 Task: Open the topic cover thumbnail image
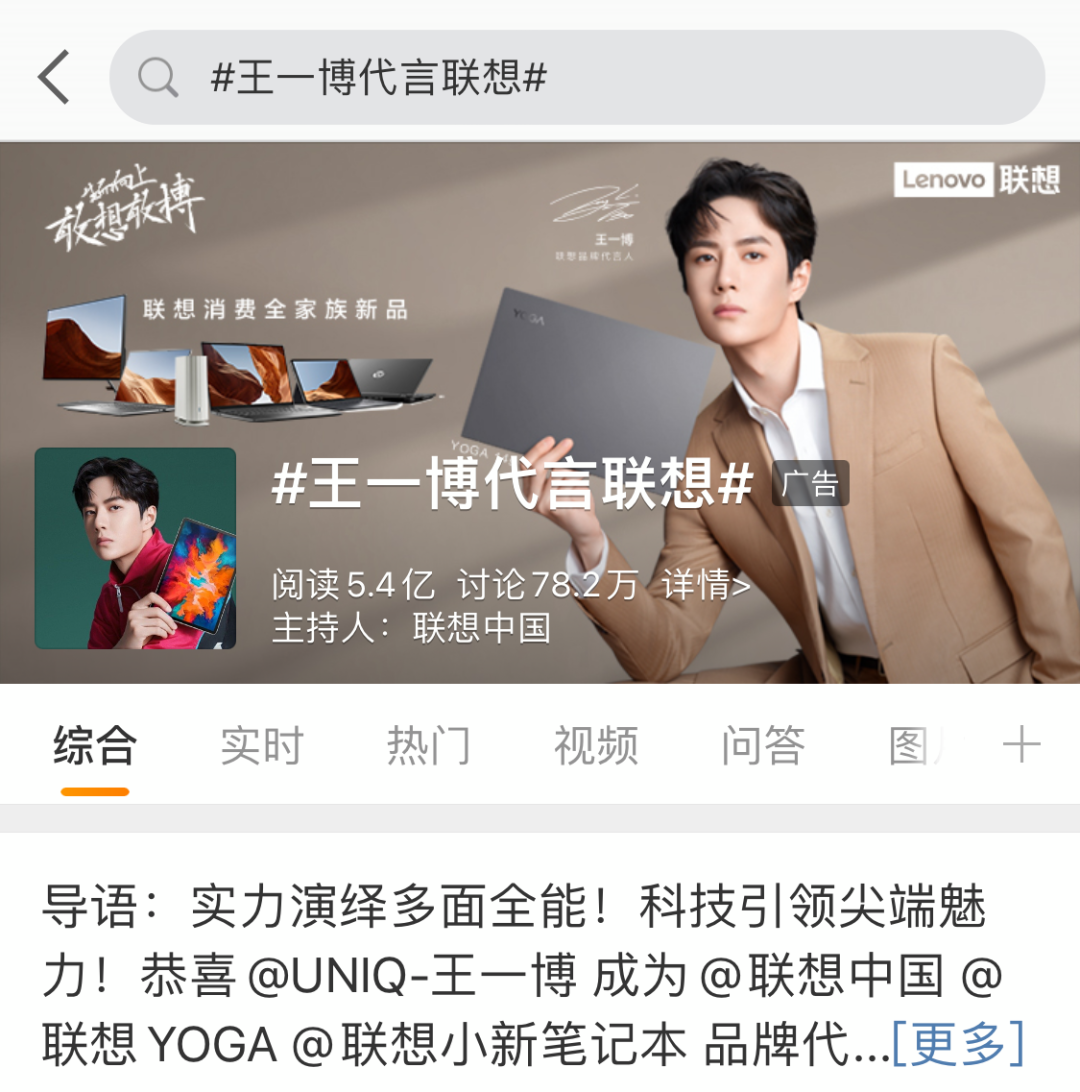[x=136, y=548]
